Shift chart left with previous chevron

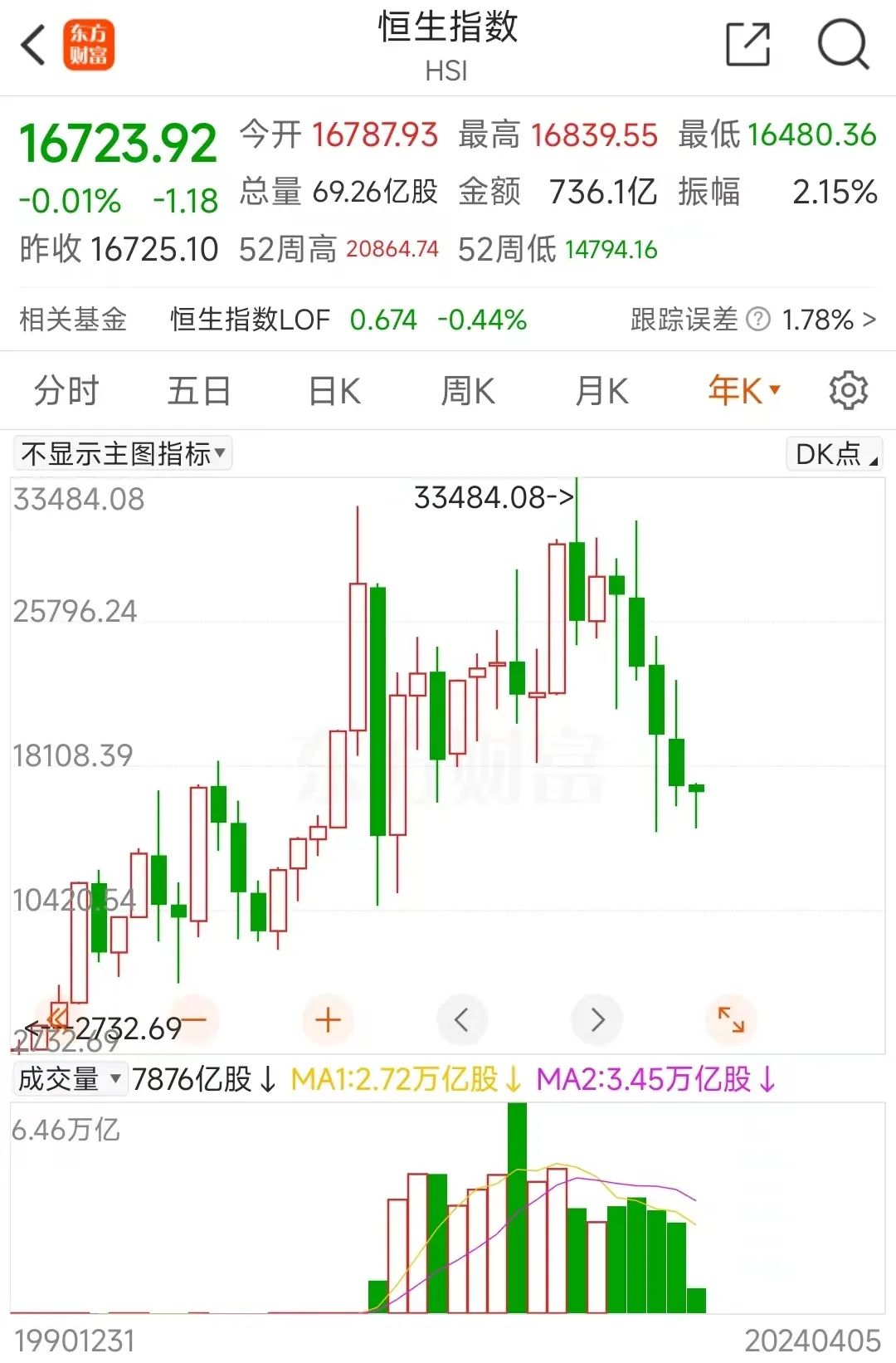463,1020
